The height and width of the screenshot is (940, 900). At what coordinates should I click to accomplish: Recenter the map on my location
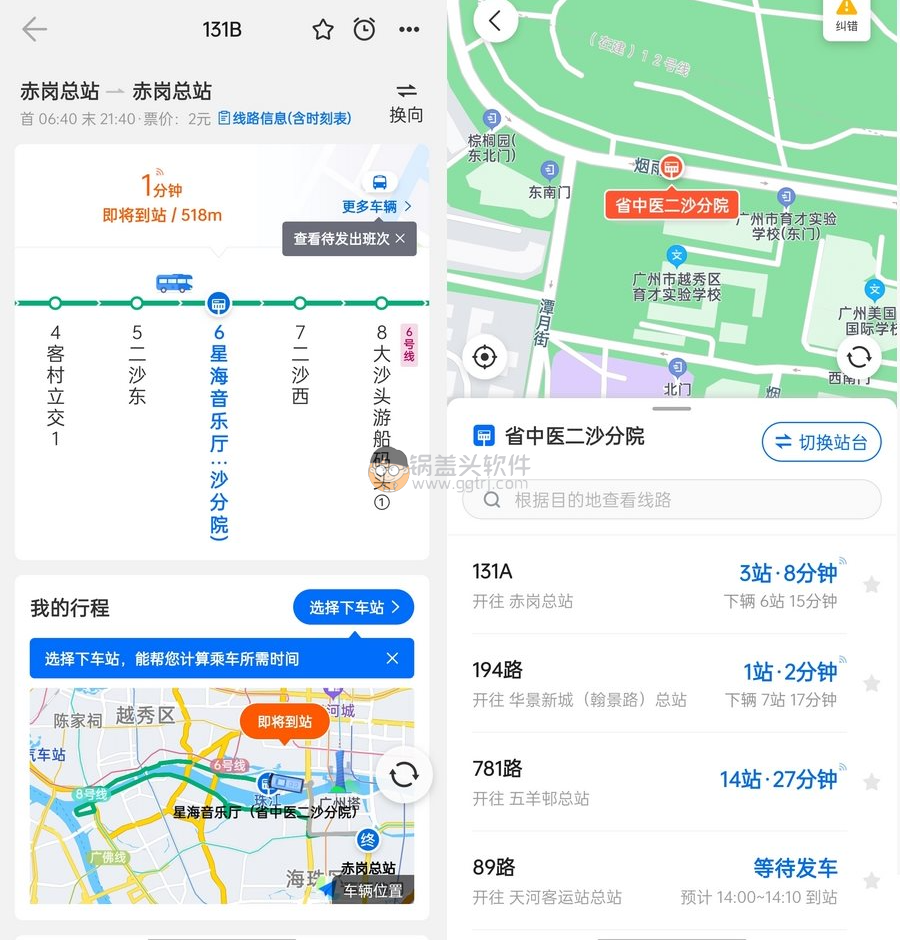485,357
